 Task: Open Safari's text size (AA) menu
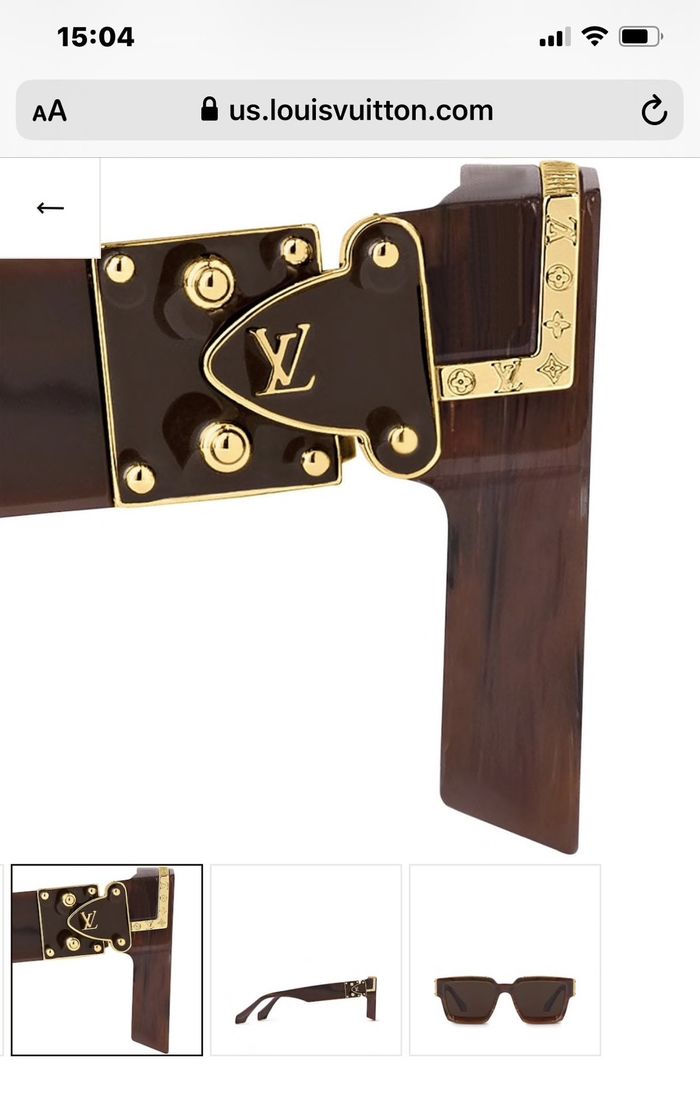[50, 110]
